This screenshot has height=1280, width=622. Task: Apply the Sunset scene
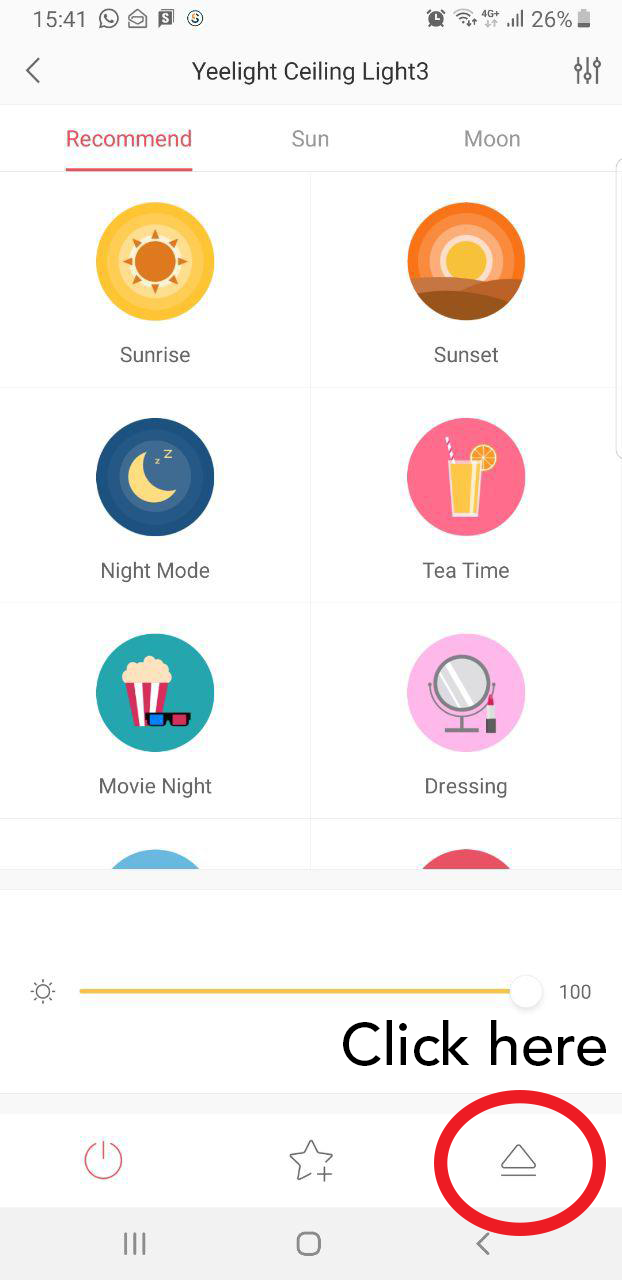click(x=466, y=262)
